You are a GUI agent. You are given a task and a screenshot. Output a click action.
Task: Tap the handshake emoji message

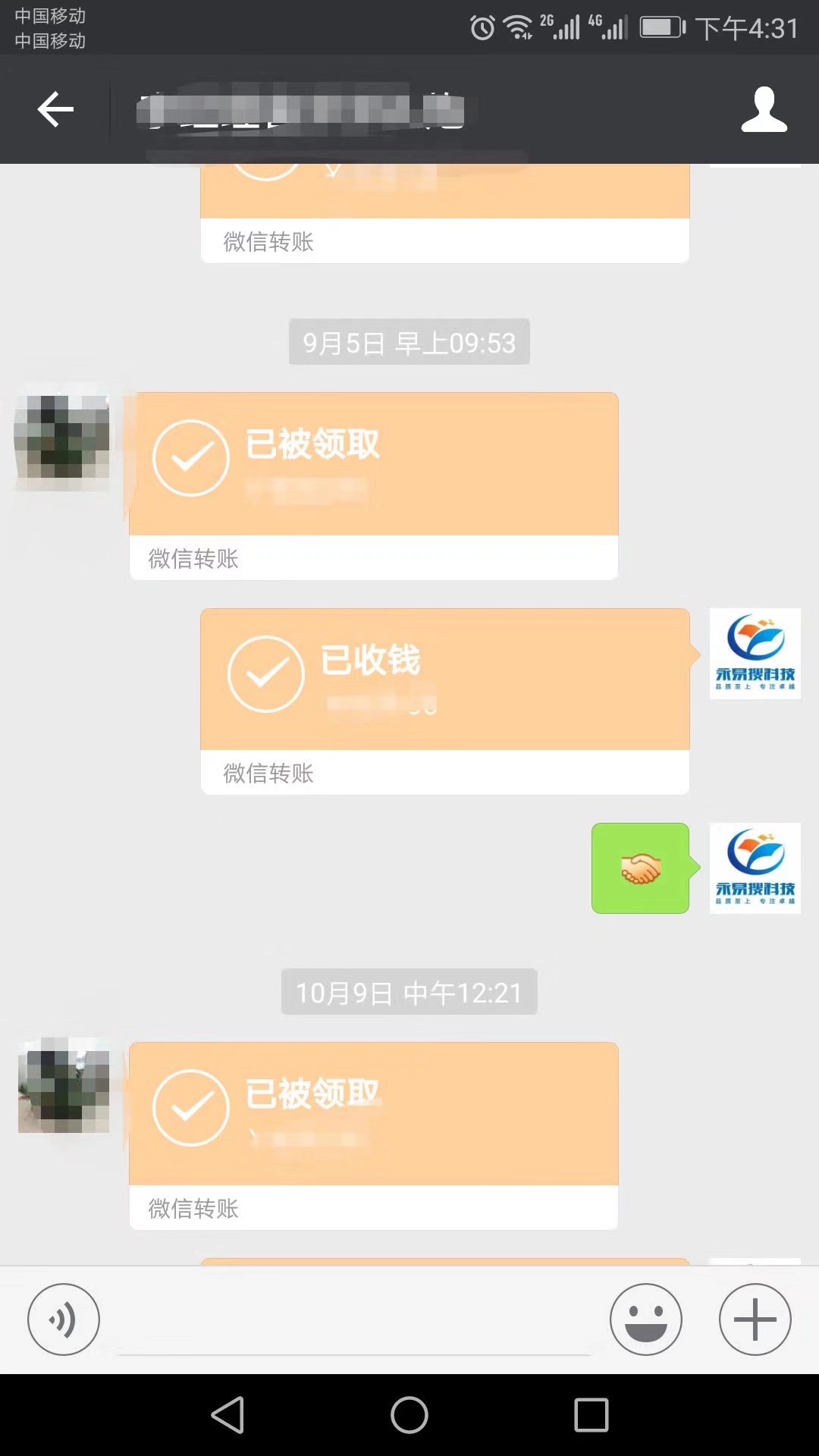point(640,868)
